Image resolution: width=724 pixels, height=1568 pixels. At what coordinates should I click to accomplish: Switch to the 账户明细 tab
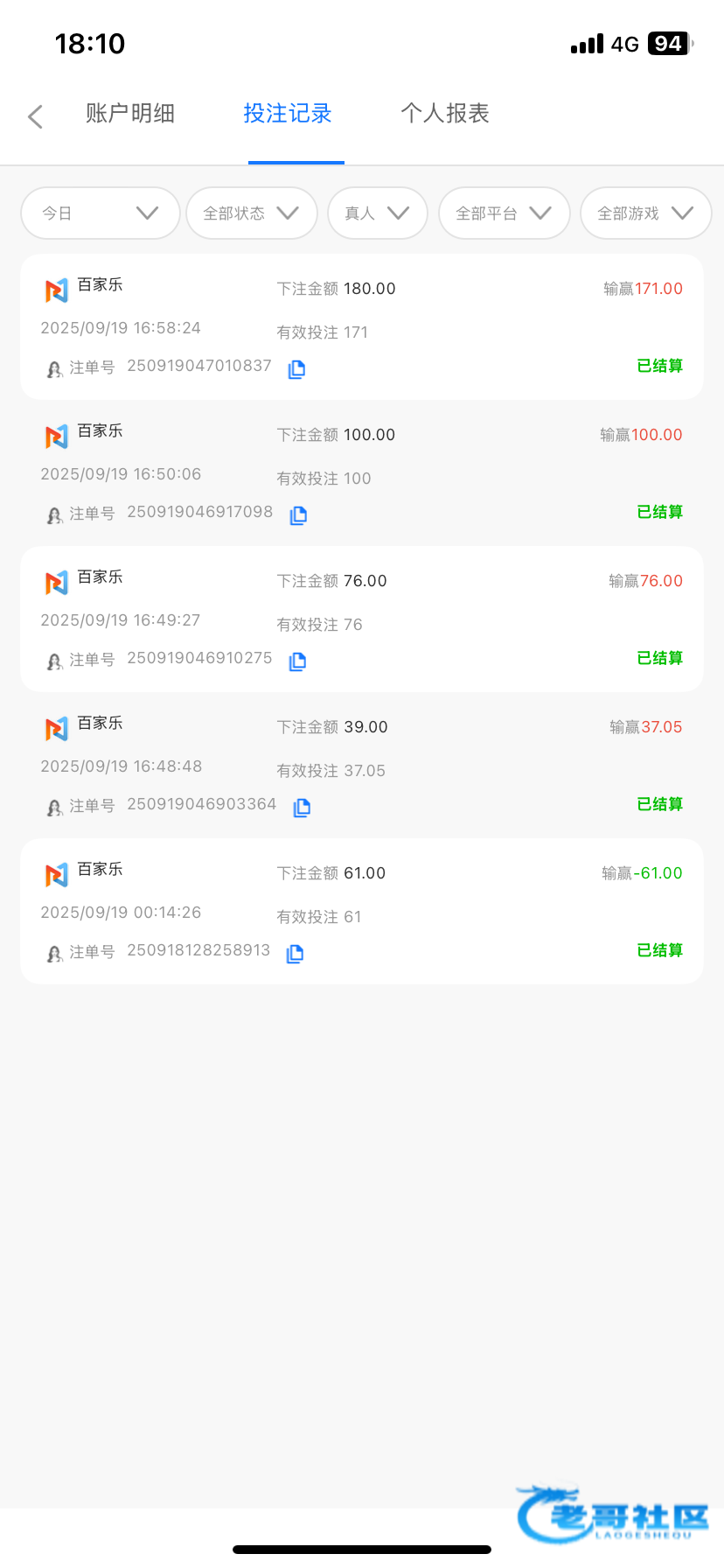pos(130,114)
